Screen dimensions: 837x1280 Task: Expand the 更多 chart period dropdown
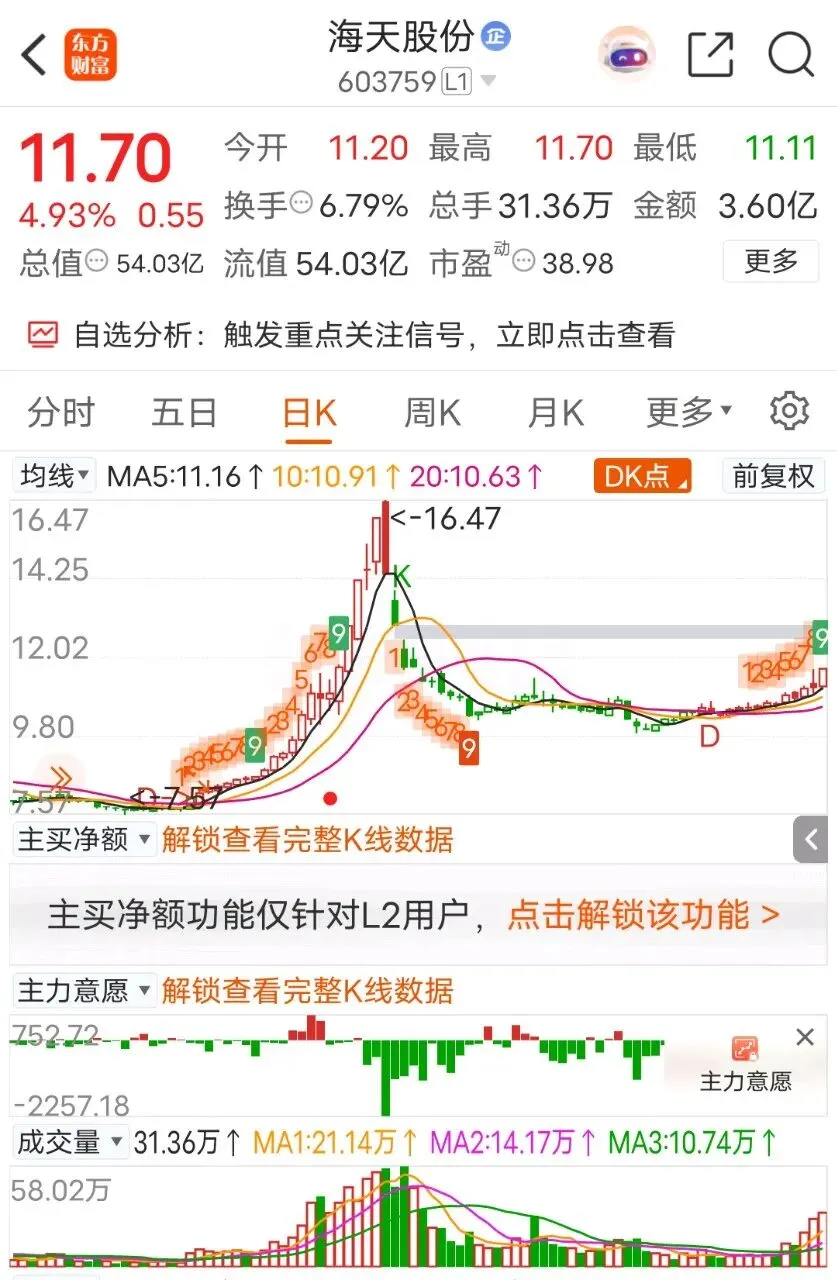point(689,412)
